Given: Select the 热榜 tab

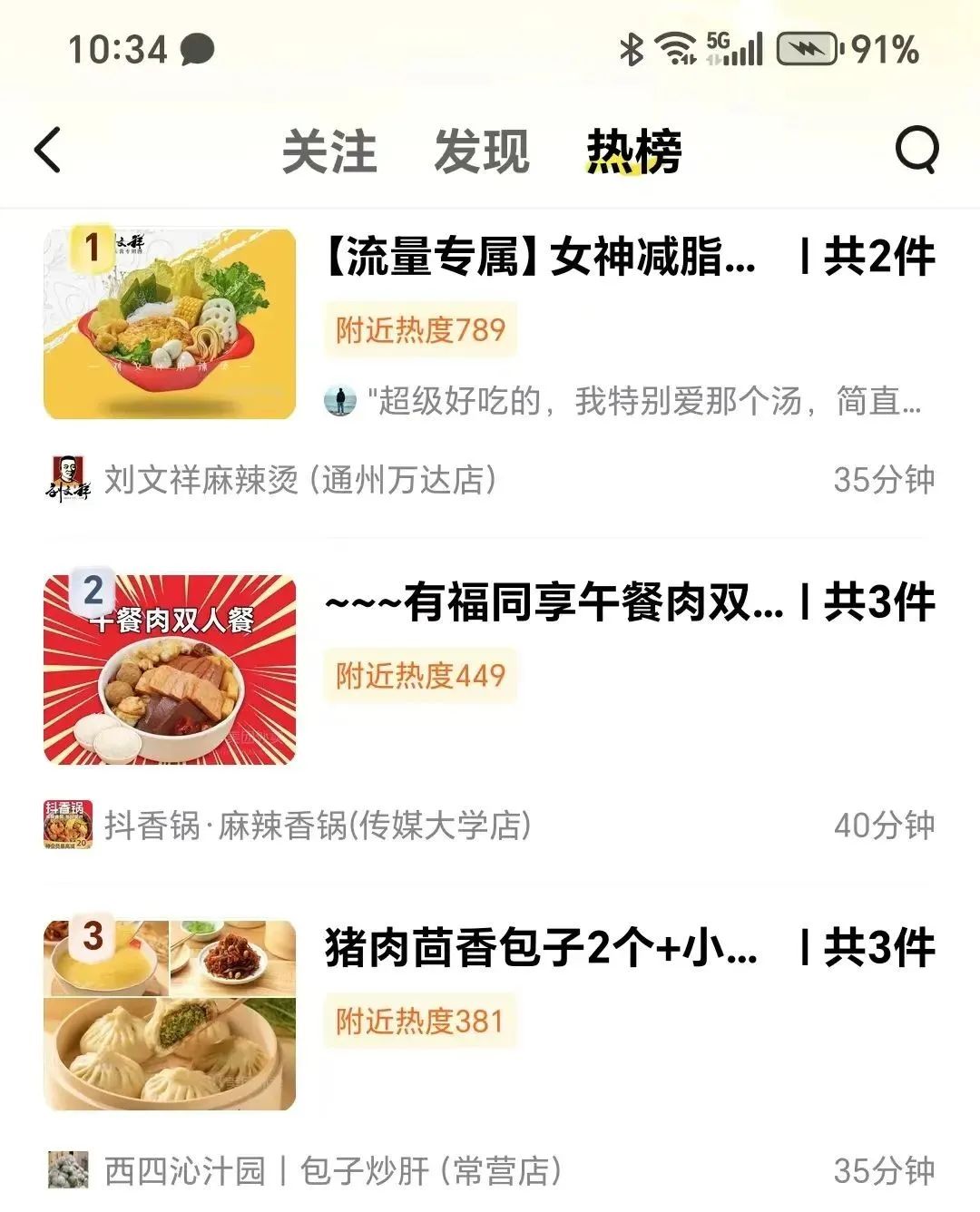Looking at the screenshot, I should (x=633, y=151).
